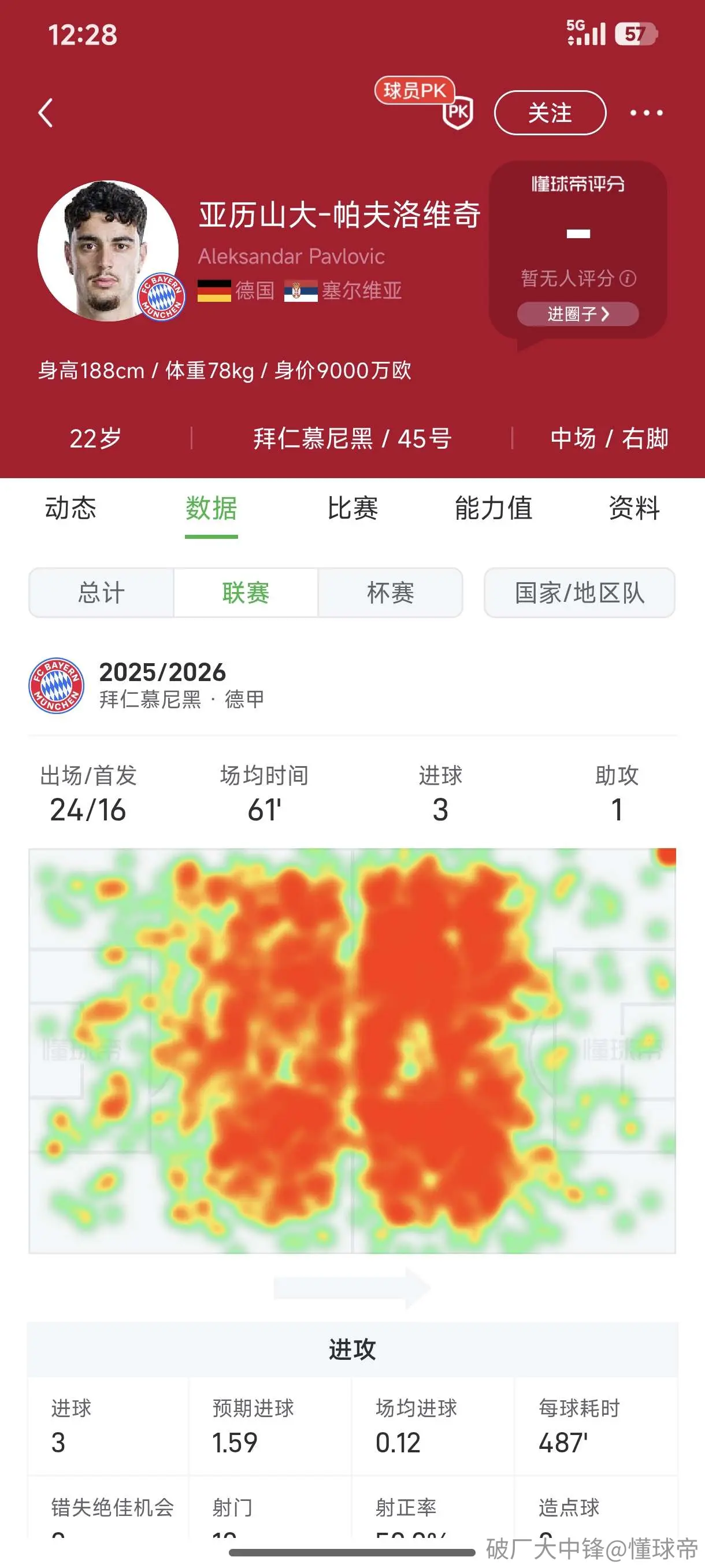Viewport: 705px width, 1568px height.
Task: Select the 国家/地区队 stats filter
Action: [580, 593]
